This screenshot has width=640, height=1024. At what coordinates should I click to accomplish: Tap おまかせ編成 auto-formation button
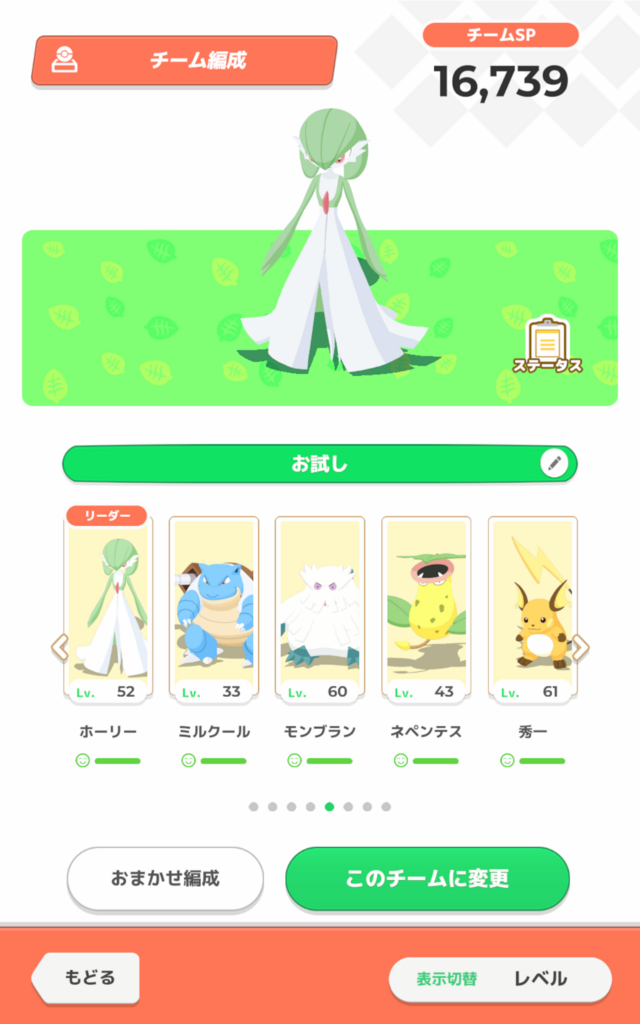165,879
